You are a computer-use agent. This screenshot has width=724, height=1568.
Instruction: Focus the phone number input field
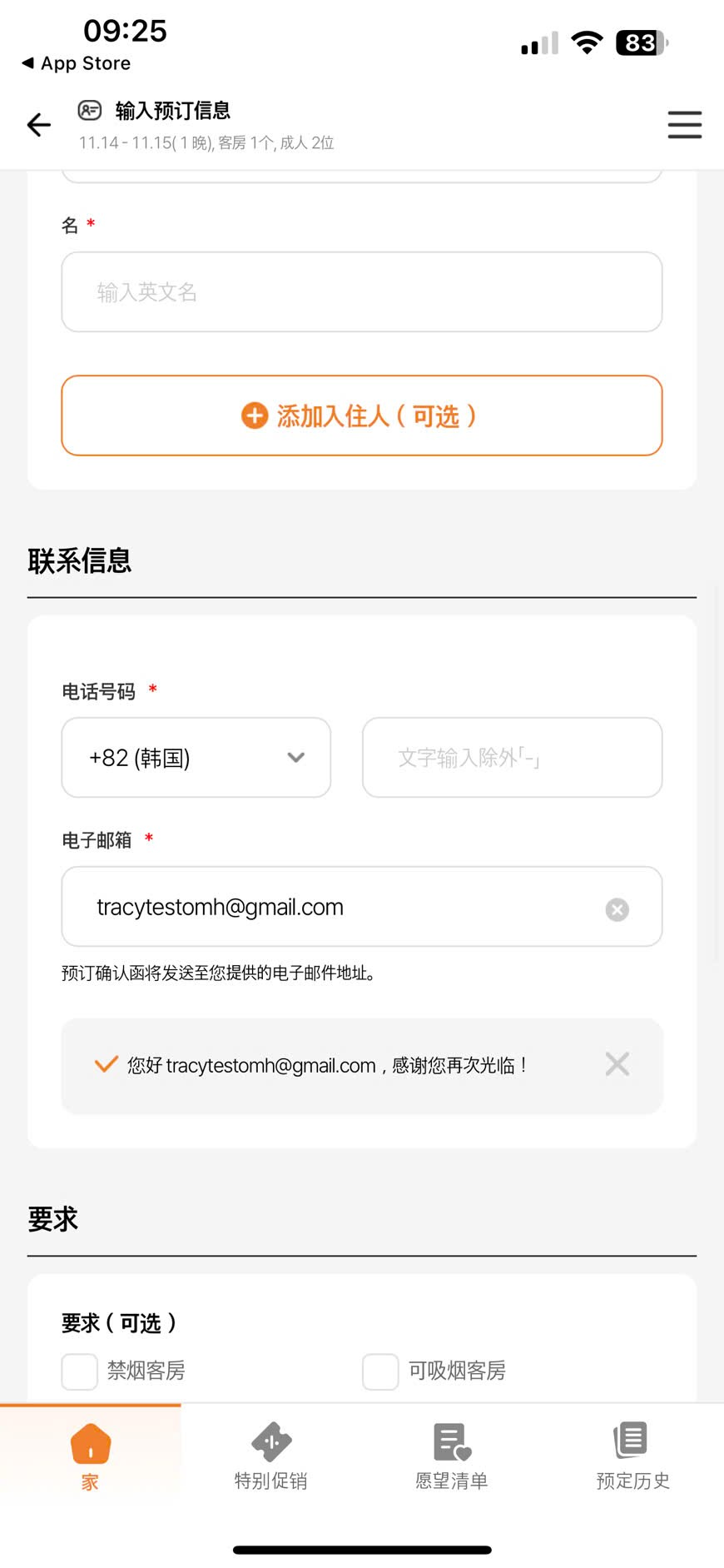(512, 758)
